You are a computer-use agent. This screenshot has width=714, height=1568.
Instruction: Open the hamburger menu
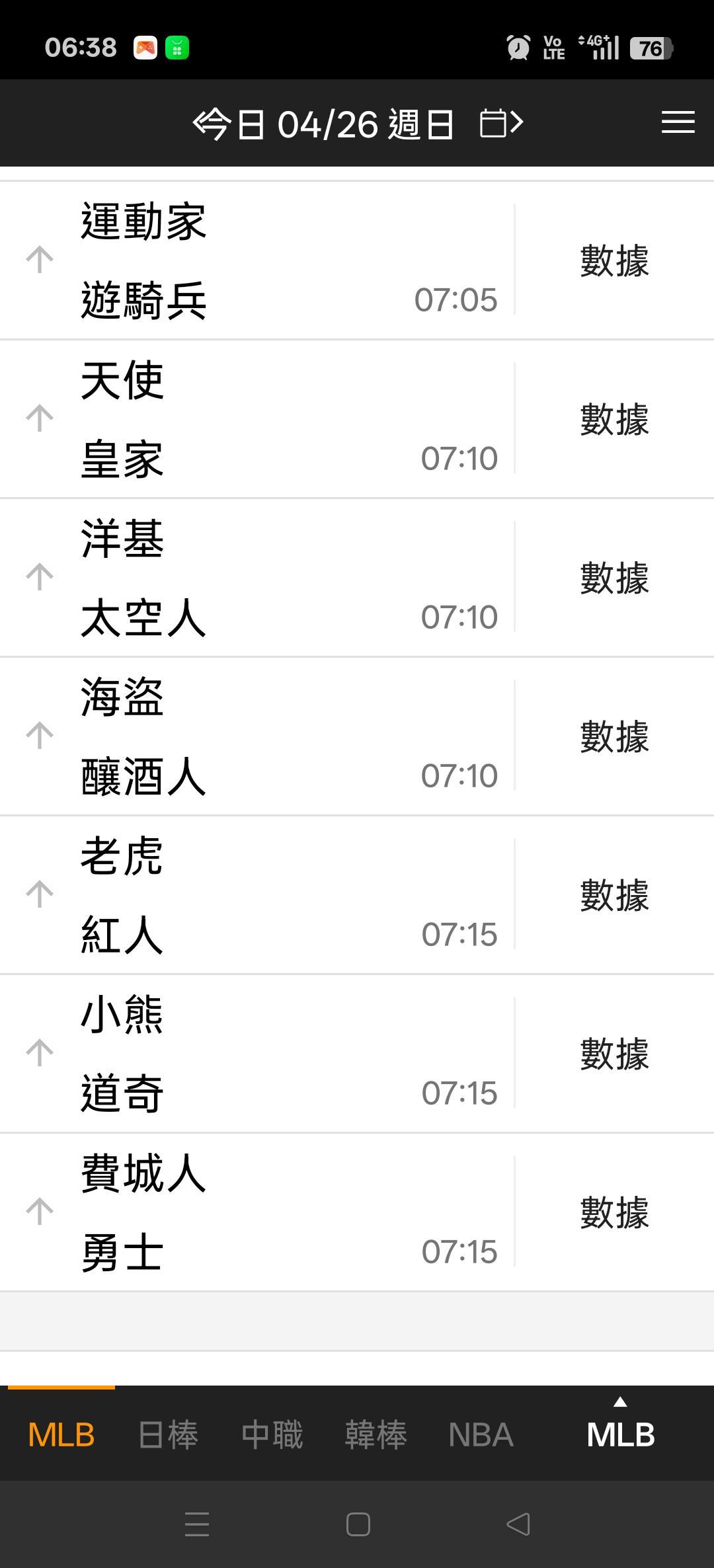pos(678,123)
